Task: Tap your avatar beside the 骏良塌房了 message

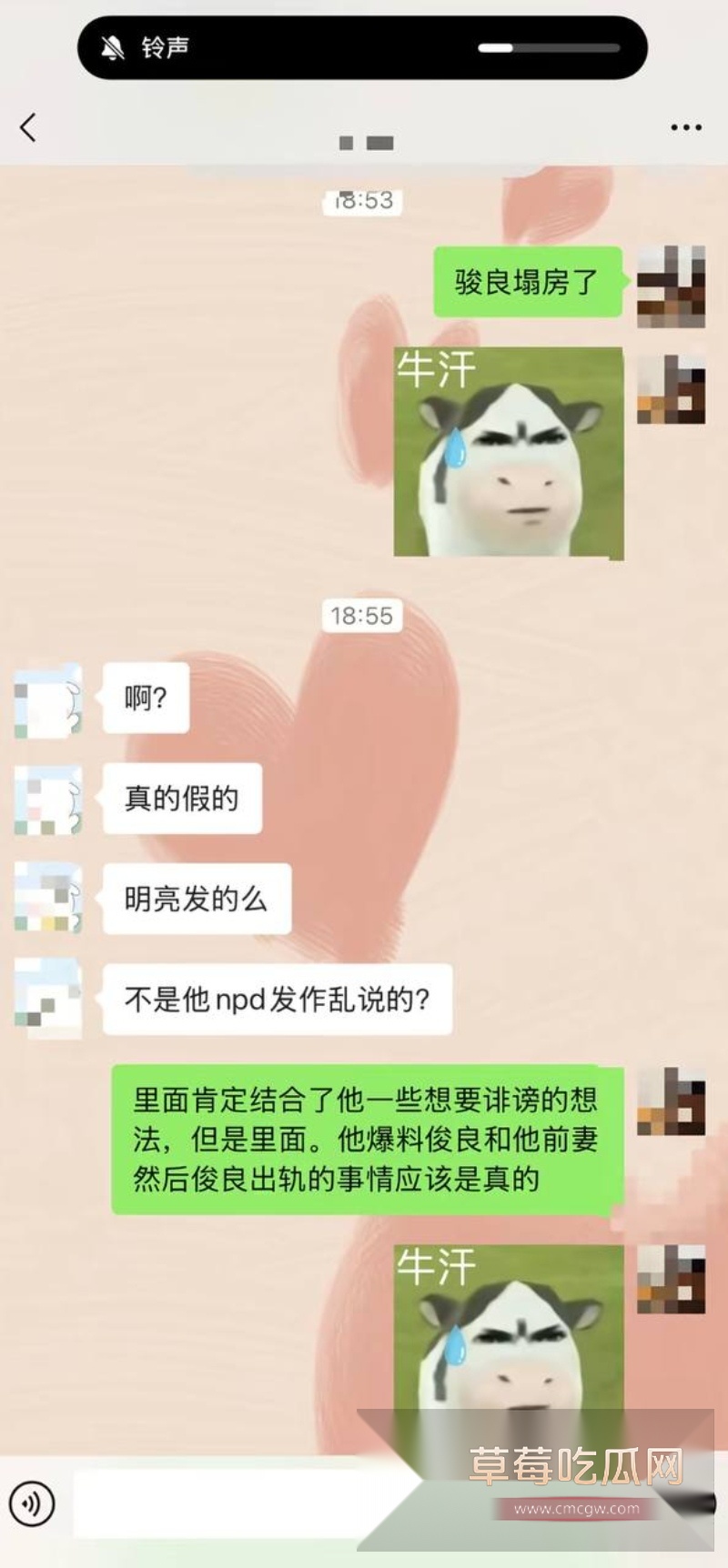Action: (x=671, y=285)
